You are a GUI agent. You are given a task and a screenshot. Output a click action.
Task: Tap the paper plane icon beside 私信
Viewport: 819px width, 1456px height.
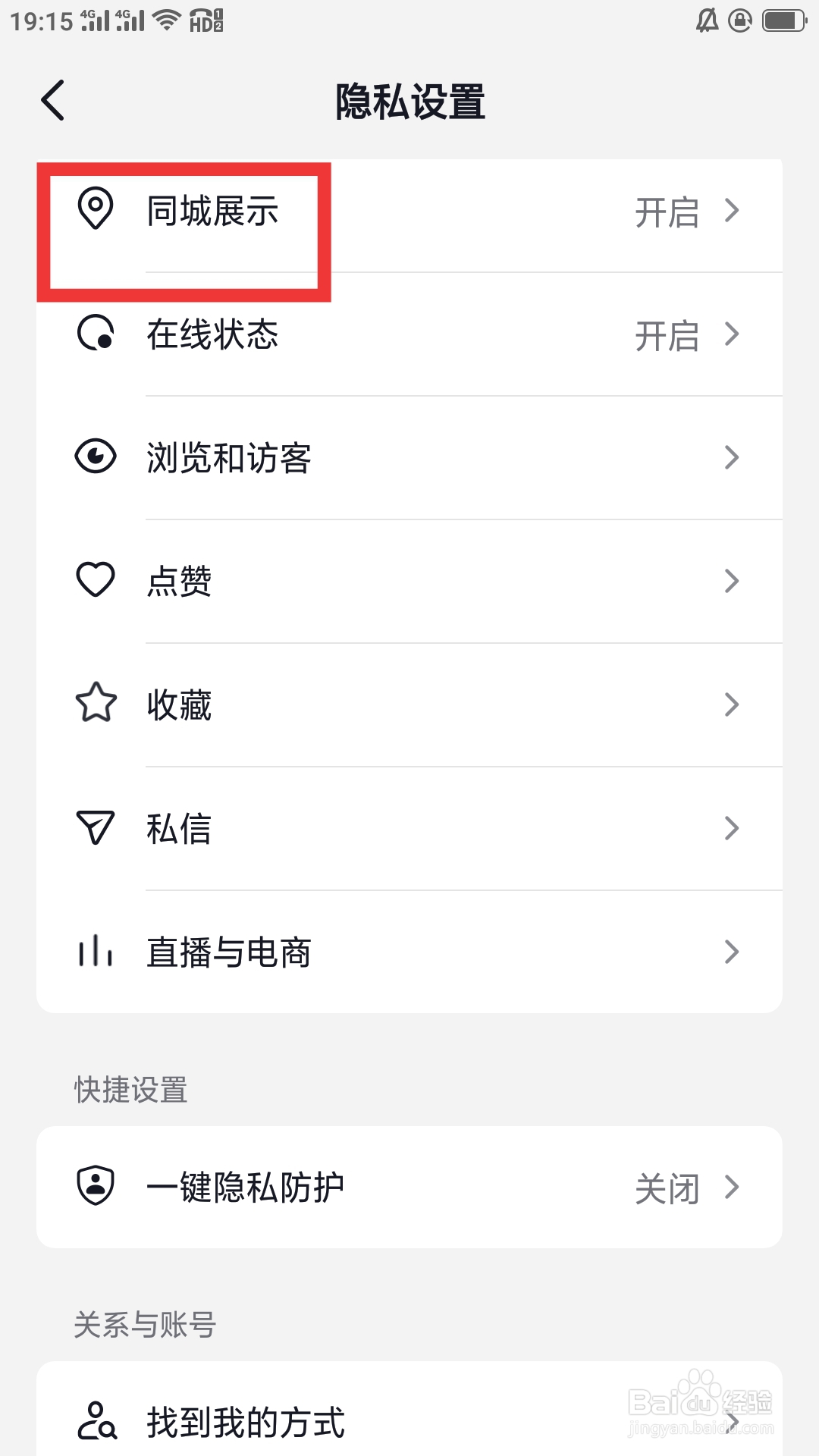coord(95,828)
